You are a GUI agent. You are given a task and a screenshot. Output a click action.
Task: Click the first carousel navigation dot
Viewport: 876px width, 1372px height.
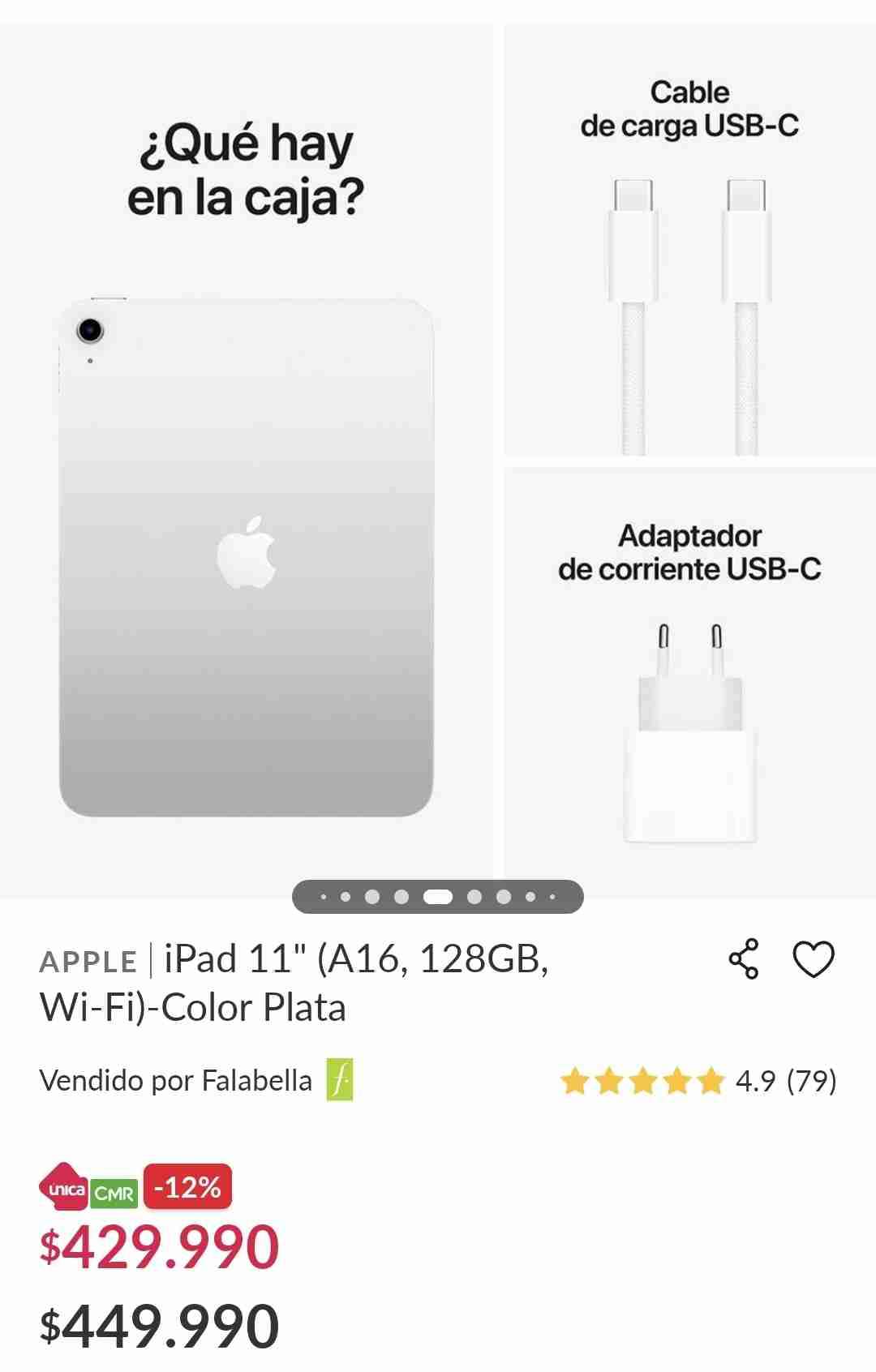(x=323, y=896)
